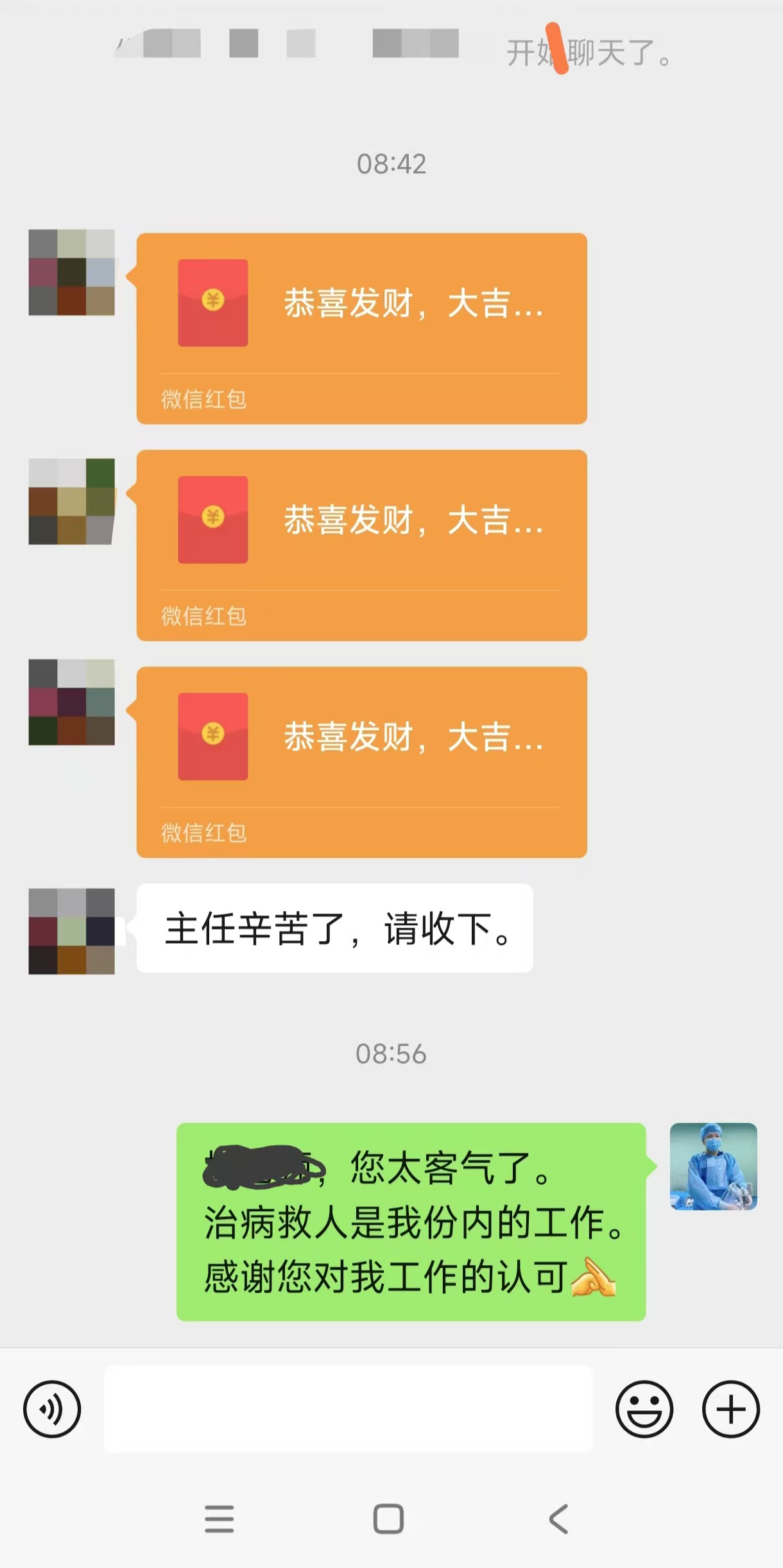The image size is (783, 1568).
Task: Open the doctor's avatar in scrubs
Action: (713, 1166)
